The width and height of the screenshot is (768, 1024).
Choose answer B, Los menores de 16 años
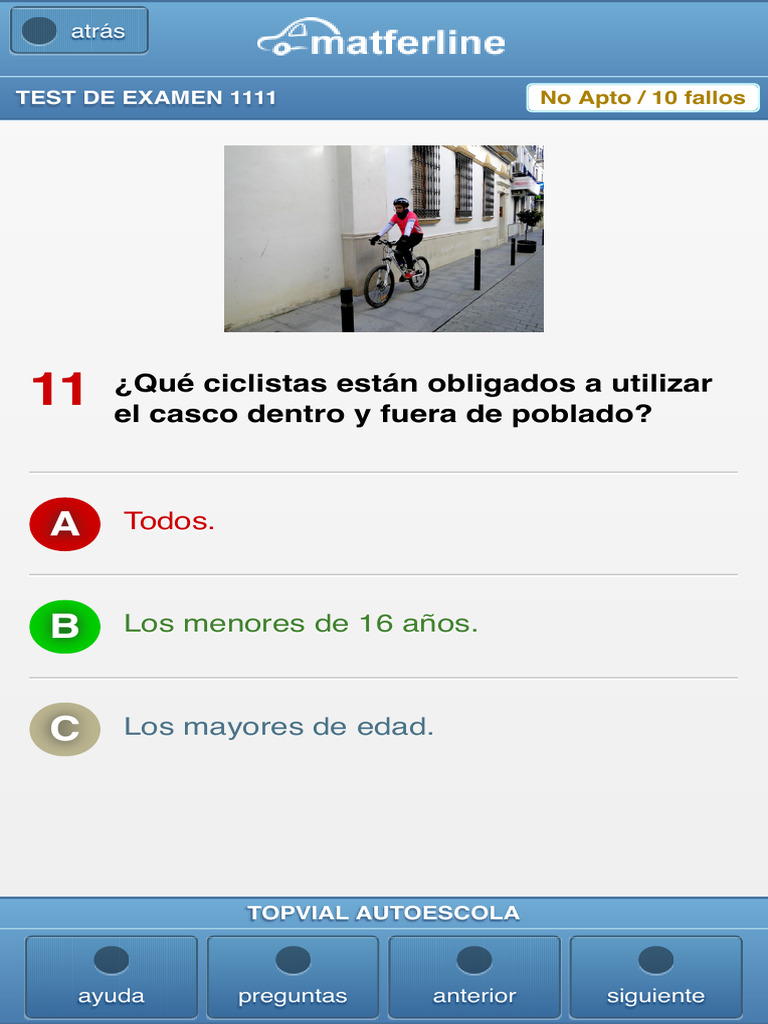point(383,626)
